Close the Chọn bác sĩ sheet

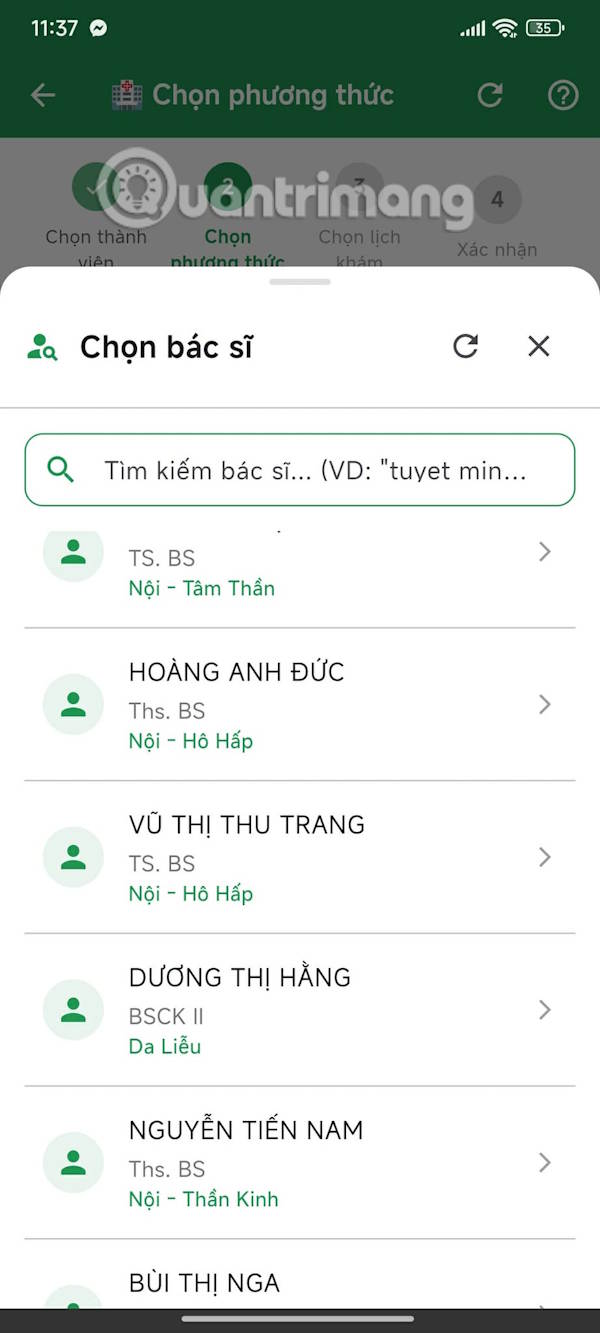539,346
